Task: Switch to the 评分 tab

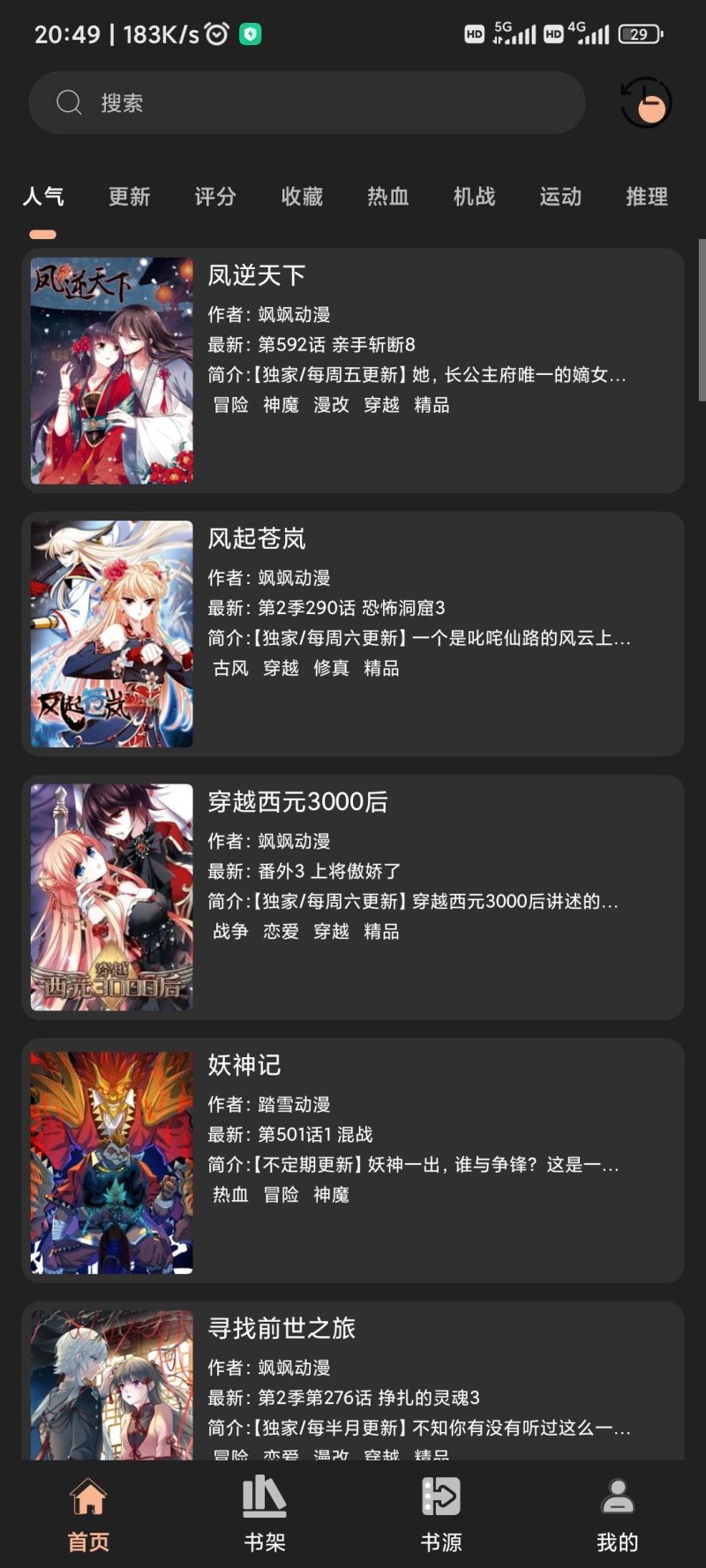Action: tap(215, 197)
